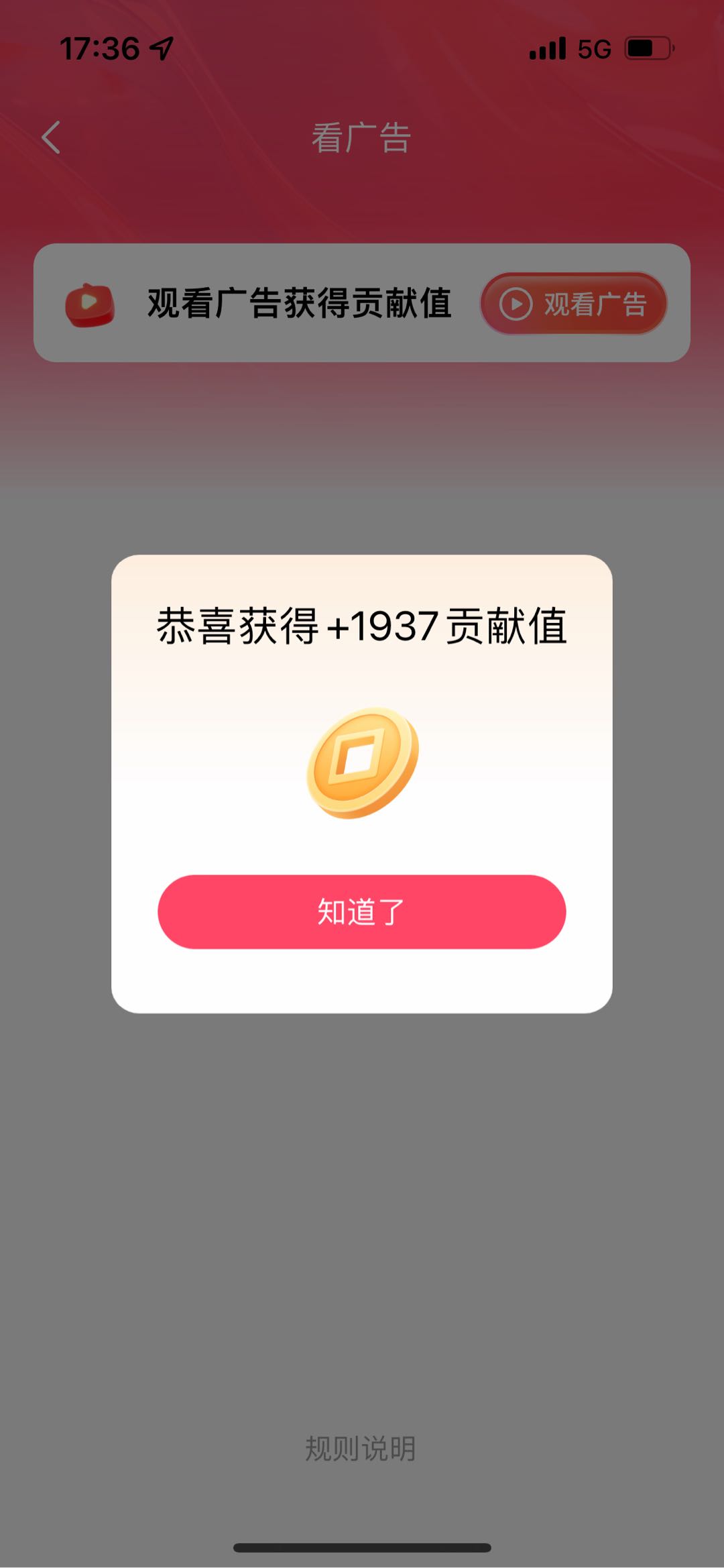The height and width of the screenshot is (1568, 724).
Task: Click the play icon inside 观看广告 button
Action: coord(515,304)
